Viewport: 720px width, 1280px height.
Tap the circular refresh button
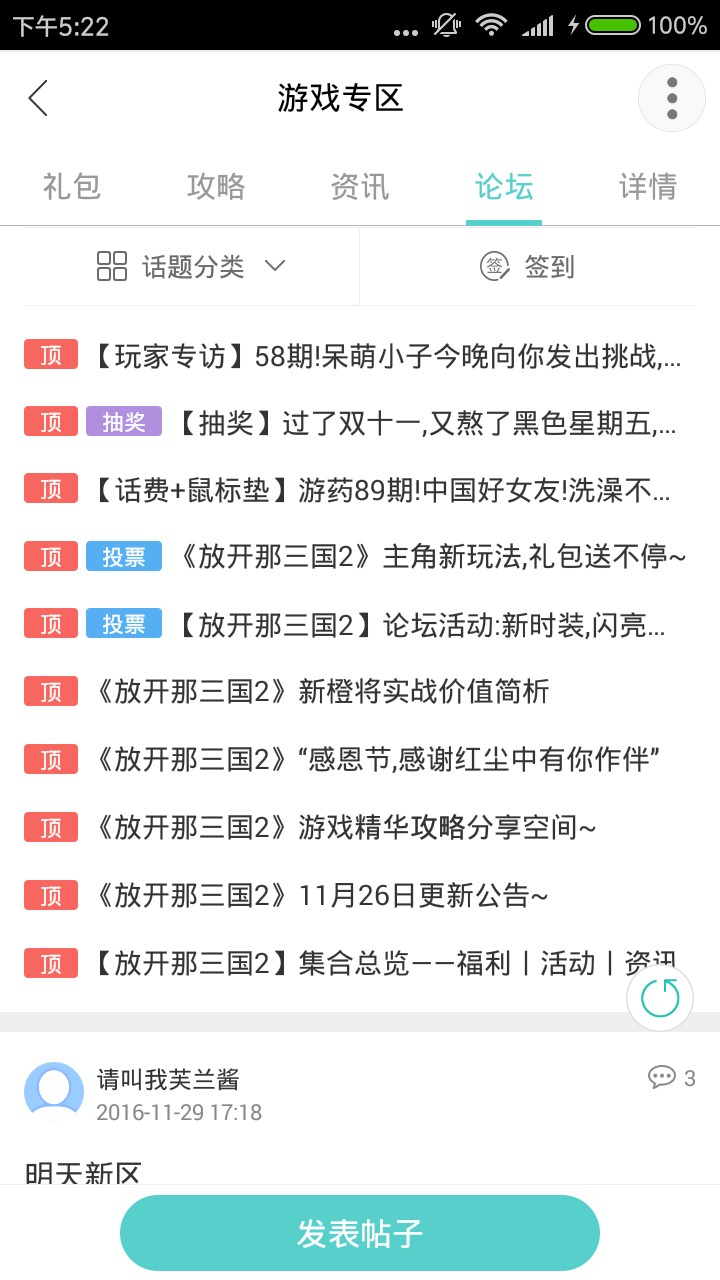(x=660, y=997)
